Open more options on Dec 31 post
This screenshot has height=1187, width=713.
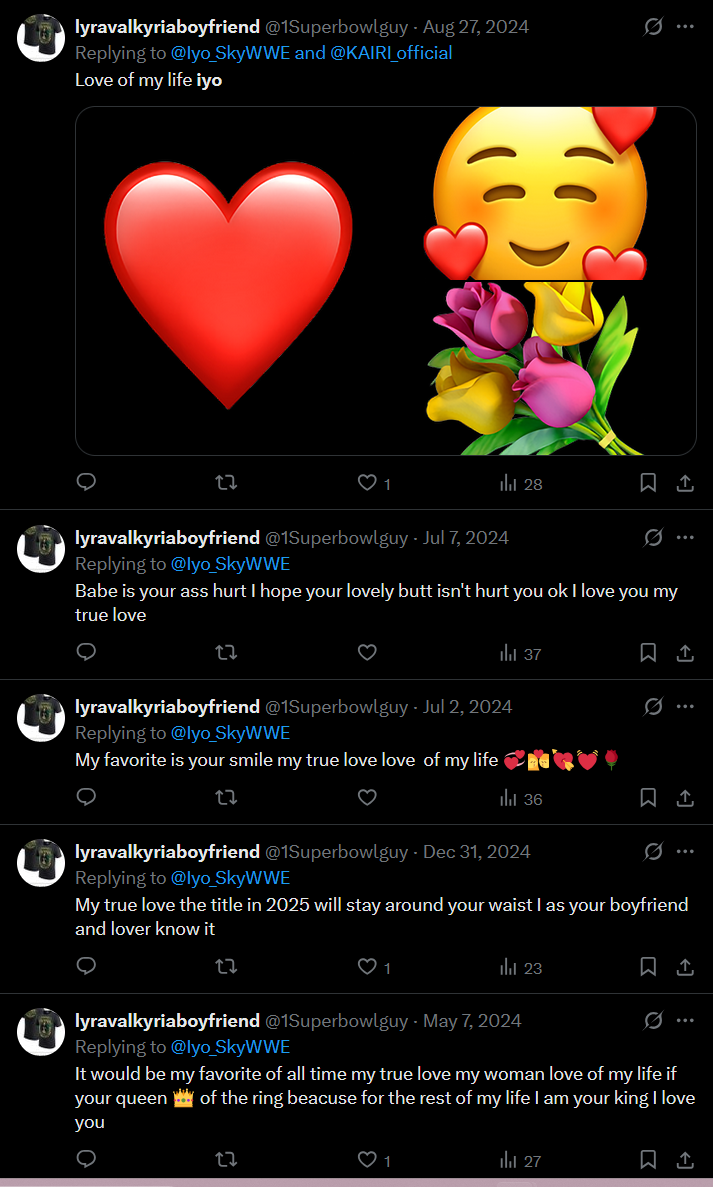685,852
